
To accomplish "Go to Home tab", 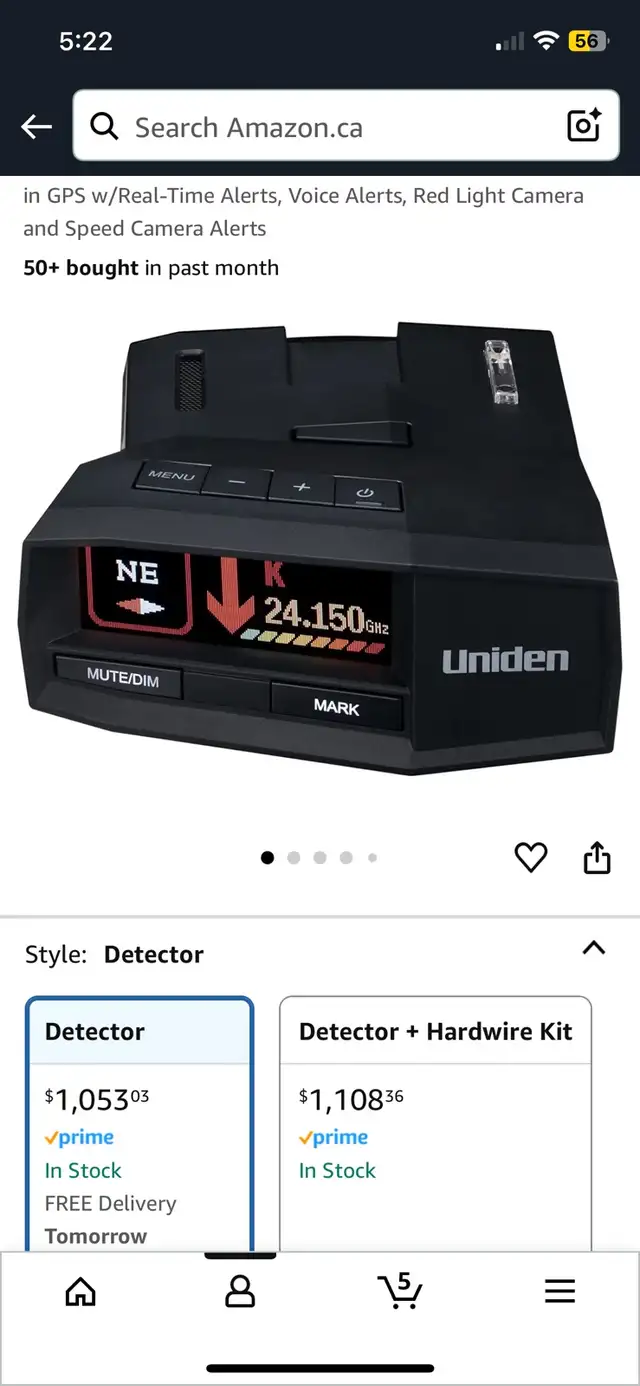I will click(x=80, y=1292).
